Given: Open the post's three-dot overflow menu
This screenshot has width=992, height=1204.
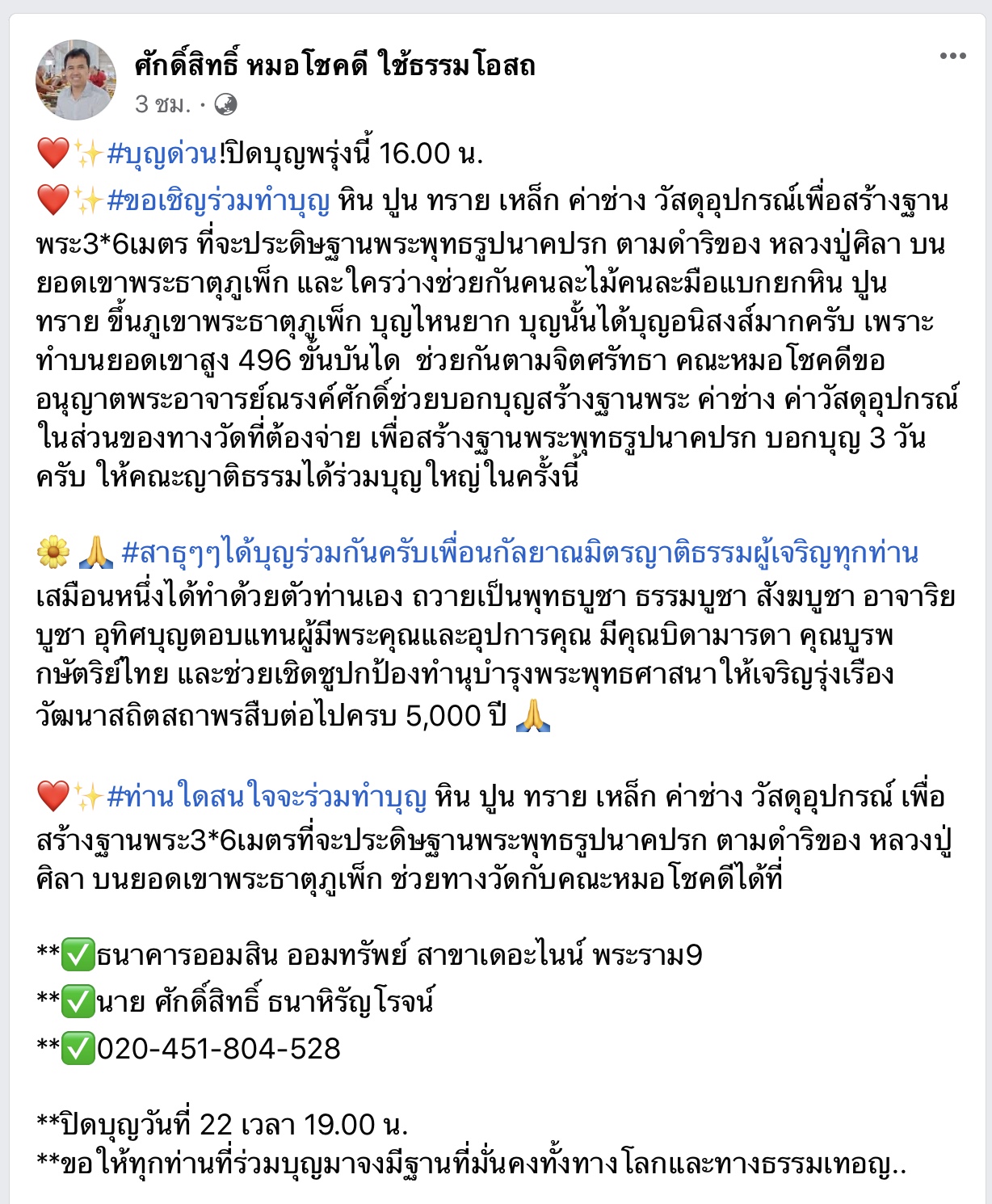Looking at the screenshot, I should point(952,56).
